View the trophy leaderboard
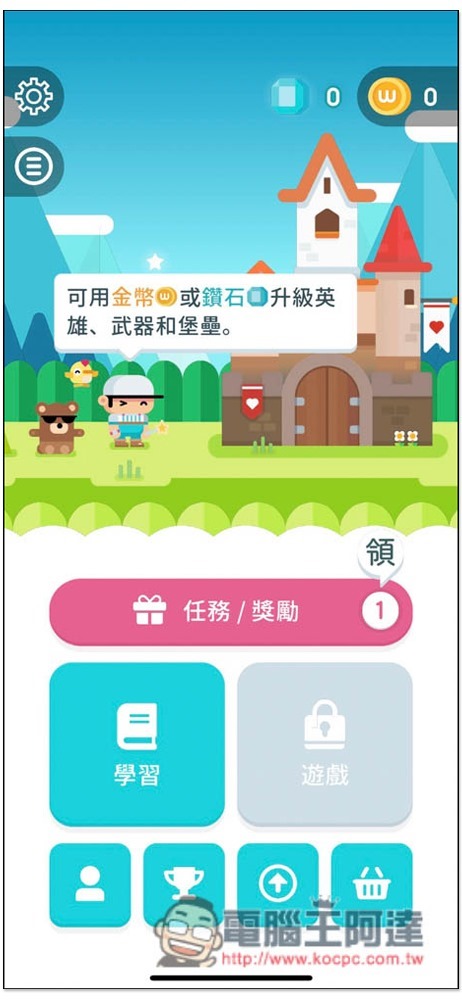 184,885
